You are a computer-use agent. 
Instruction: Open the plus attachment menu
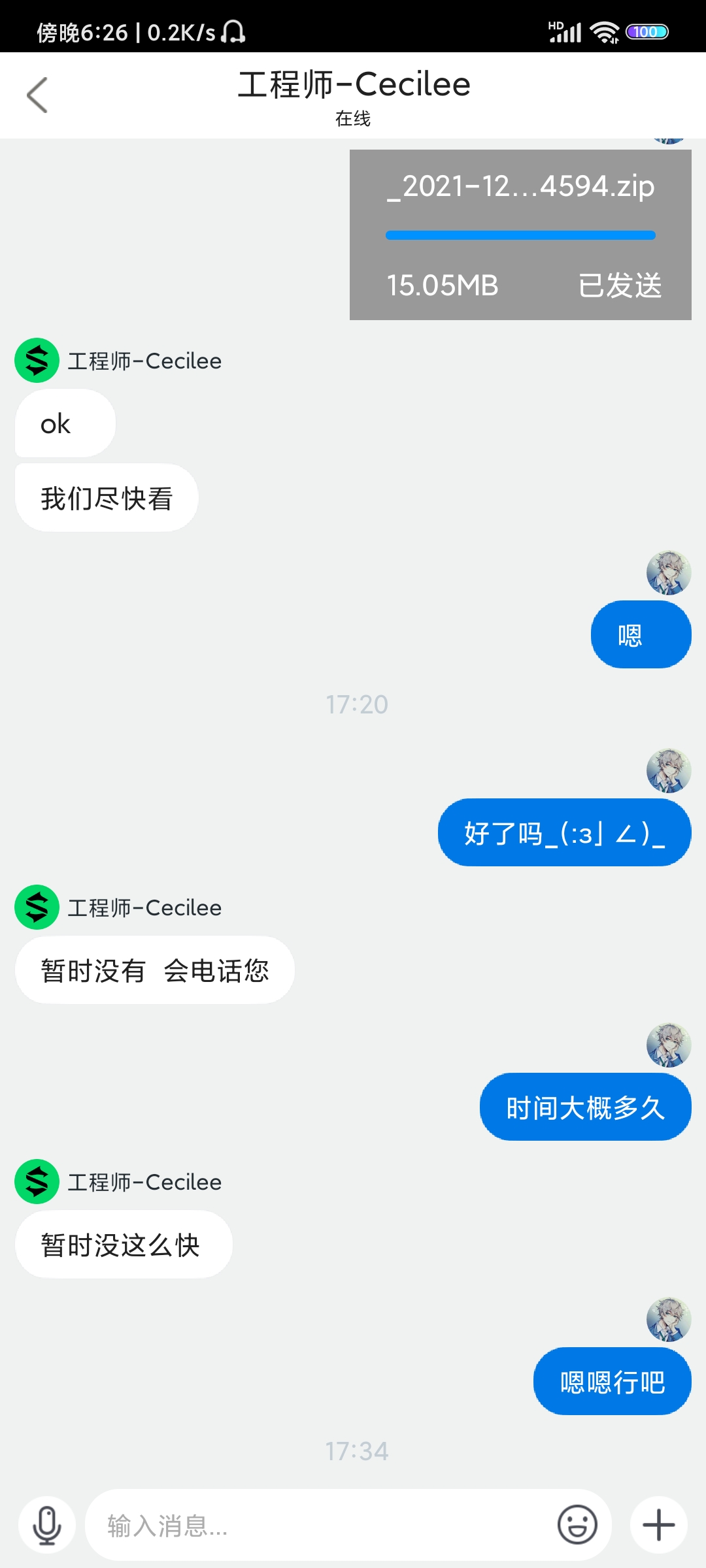658,1526
